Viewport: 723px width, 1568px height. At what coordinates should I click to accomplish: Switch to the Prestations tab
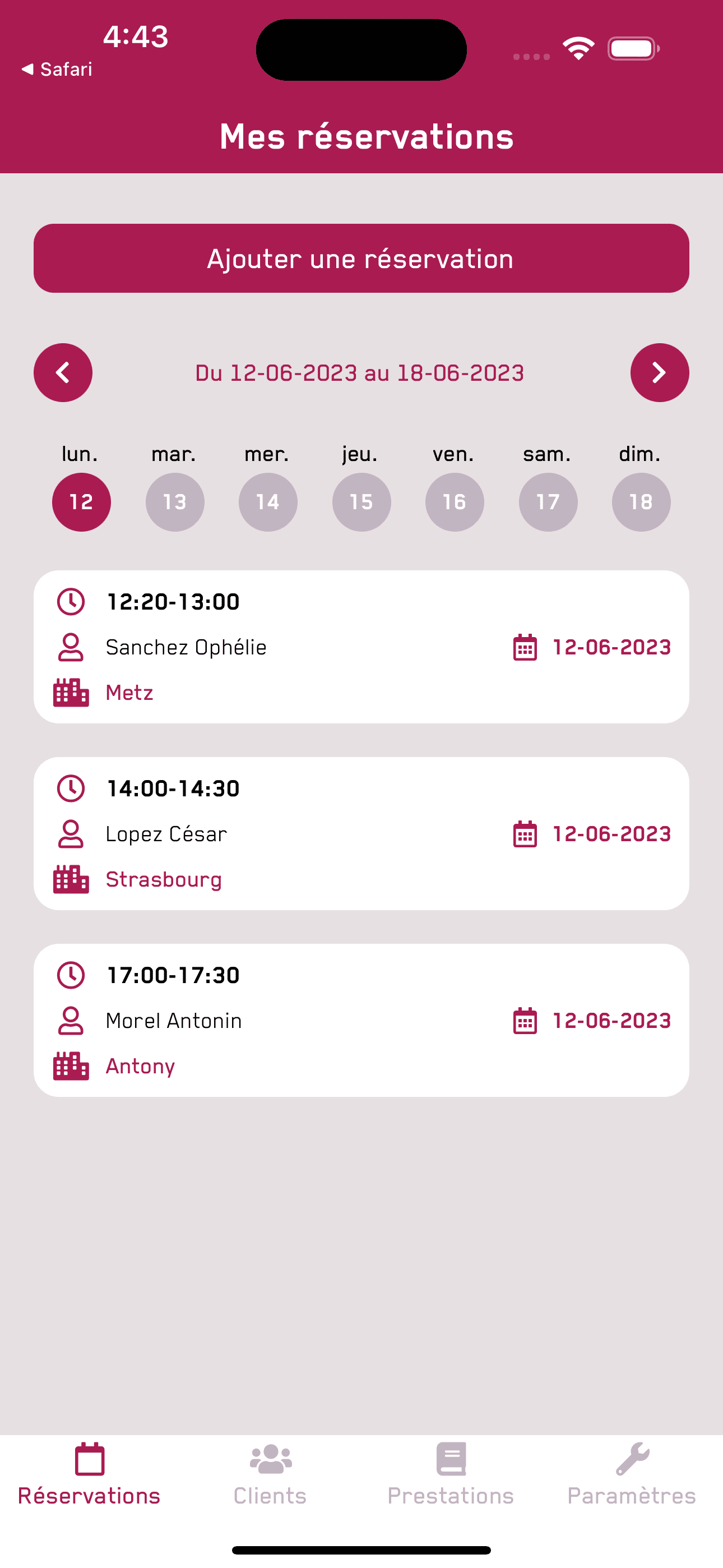(x=451, y=1474)
